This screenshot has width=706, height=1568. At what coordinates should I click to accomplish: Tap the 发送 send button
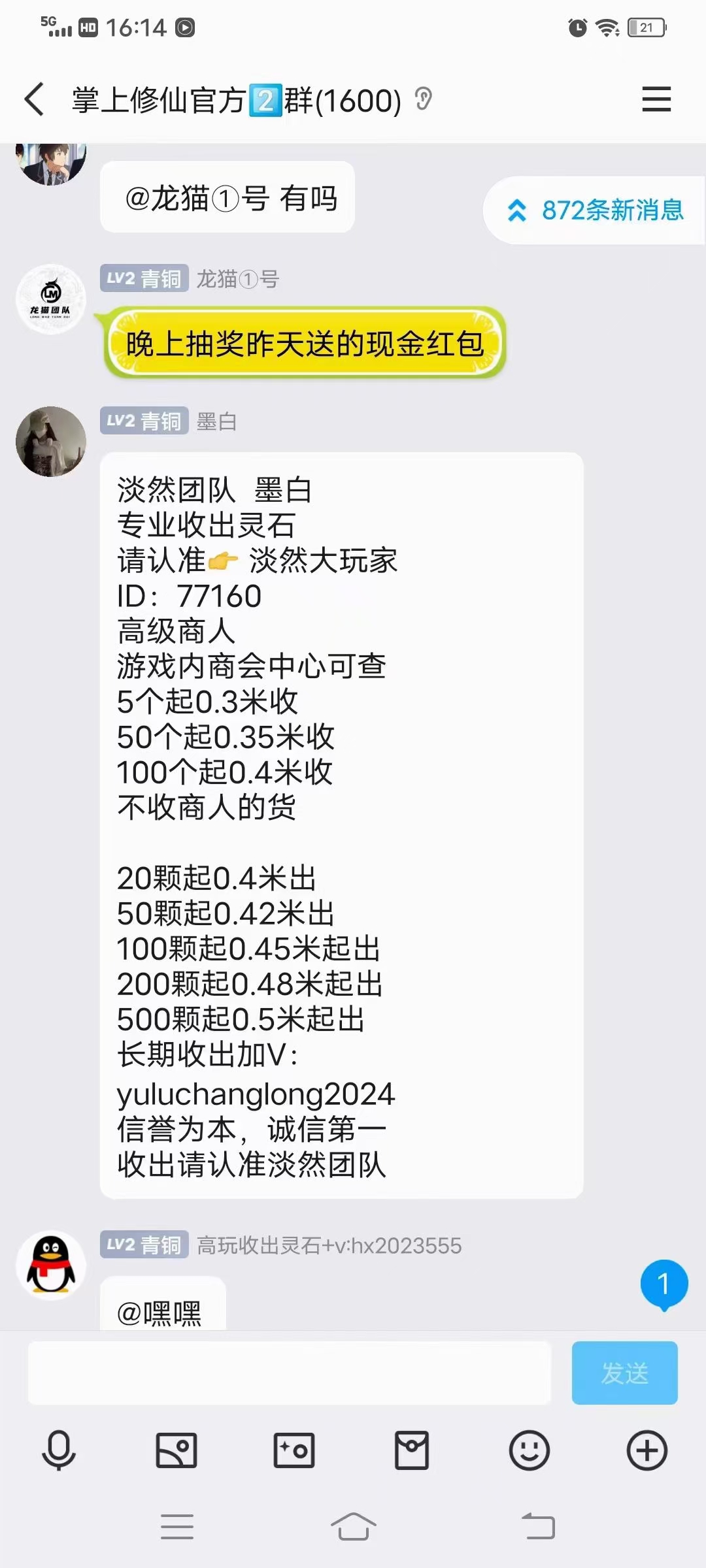[x=625, y=1373]
